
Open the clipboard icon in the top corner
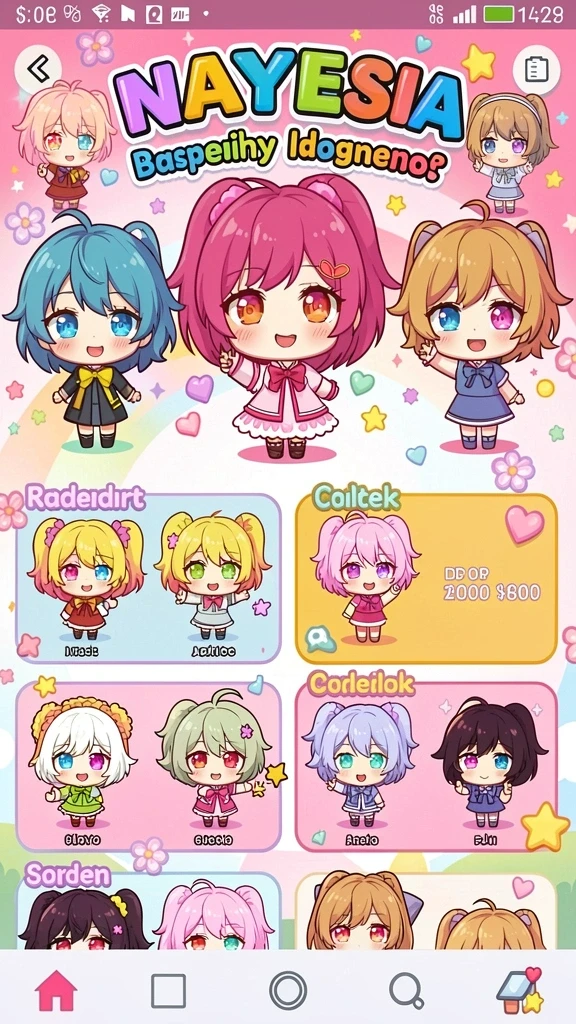tap(537, 69)
